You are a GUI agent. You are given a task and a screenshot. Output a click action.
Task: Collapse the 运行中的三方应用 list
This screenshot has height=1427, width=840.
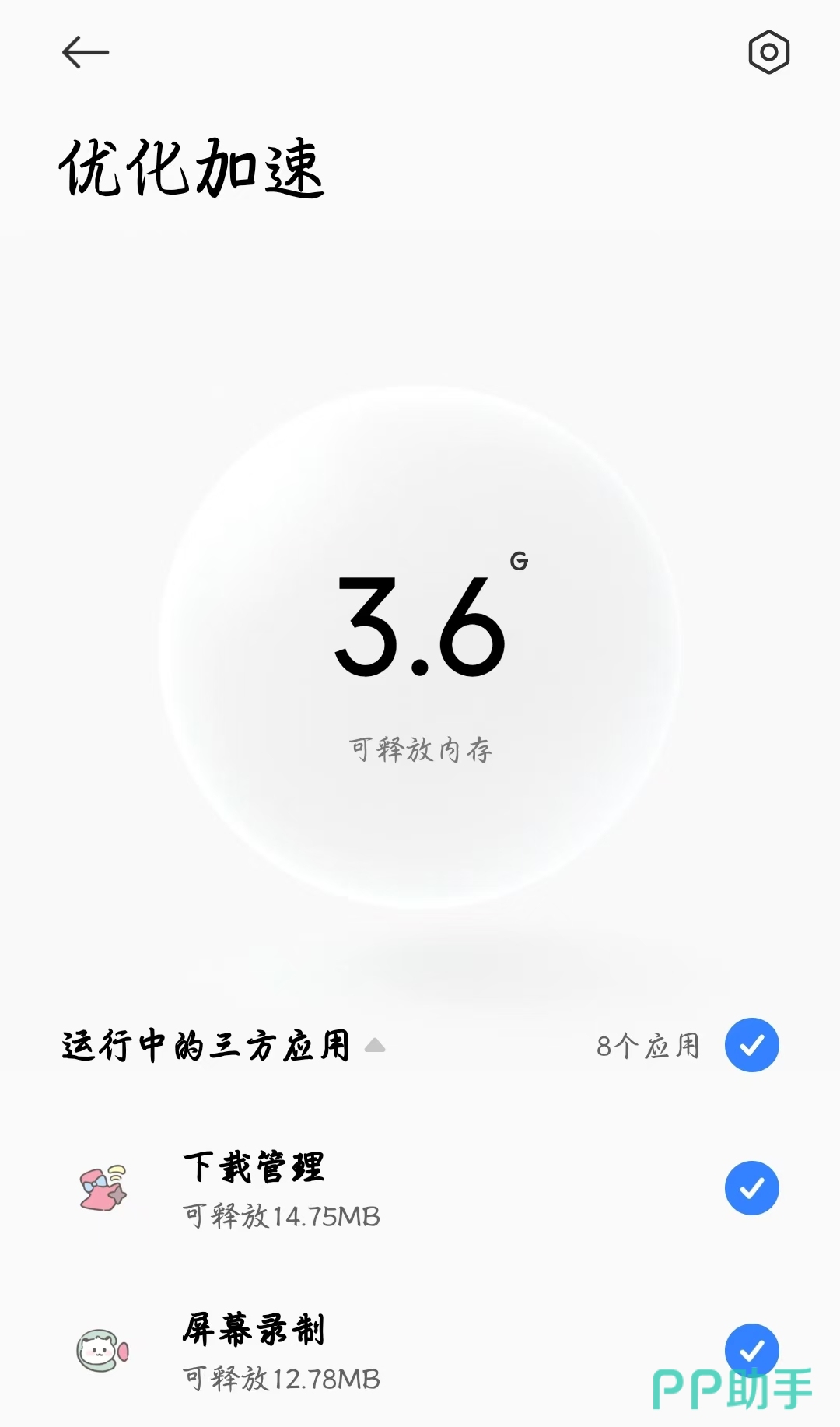(375, 1045)
